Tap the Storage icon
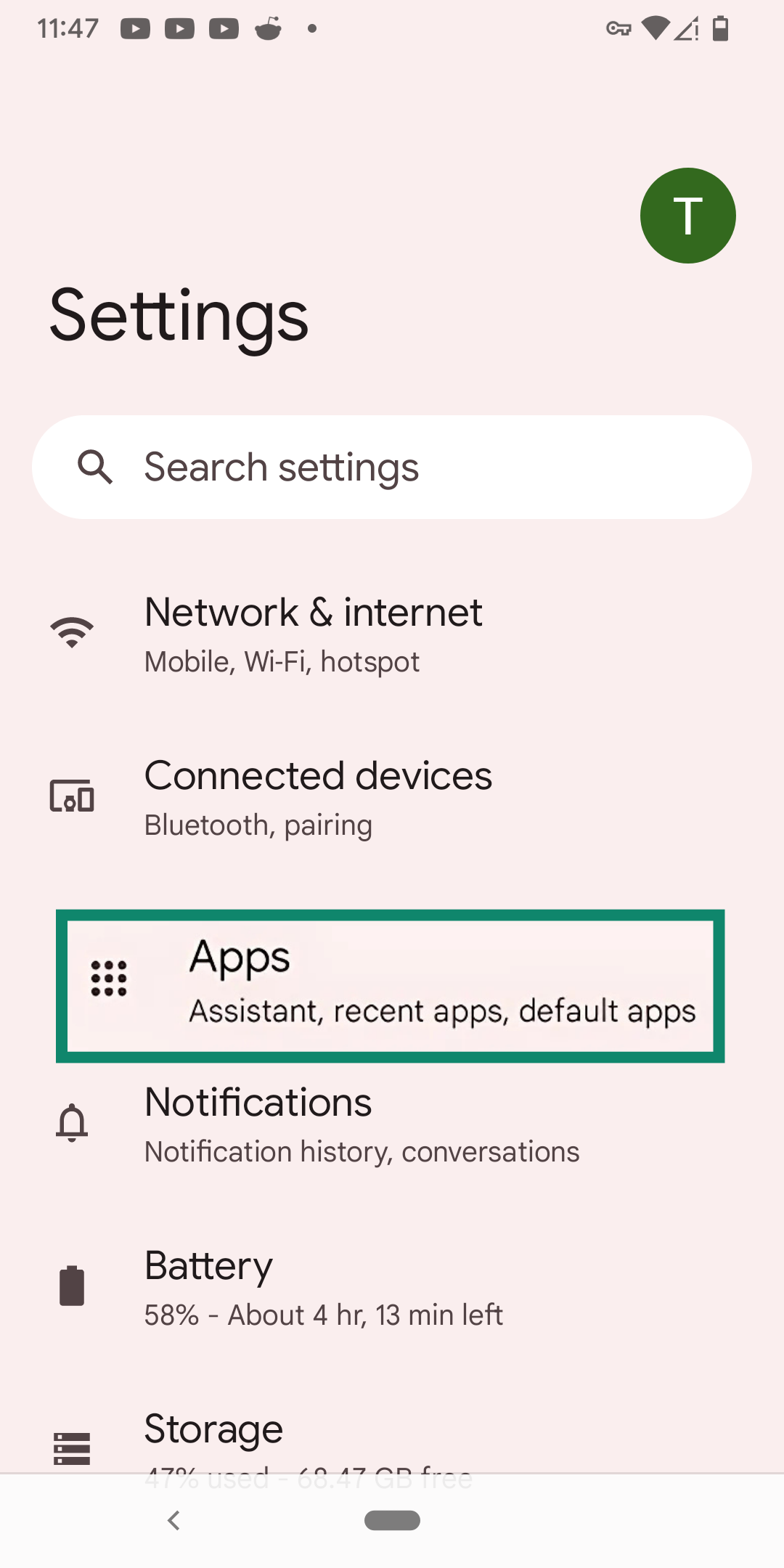Screen dimensions: 784x1568 71,1448
